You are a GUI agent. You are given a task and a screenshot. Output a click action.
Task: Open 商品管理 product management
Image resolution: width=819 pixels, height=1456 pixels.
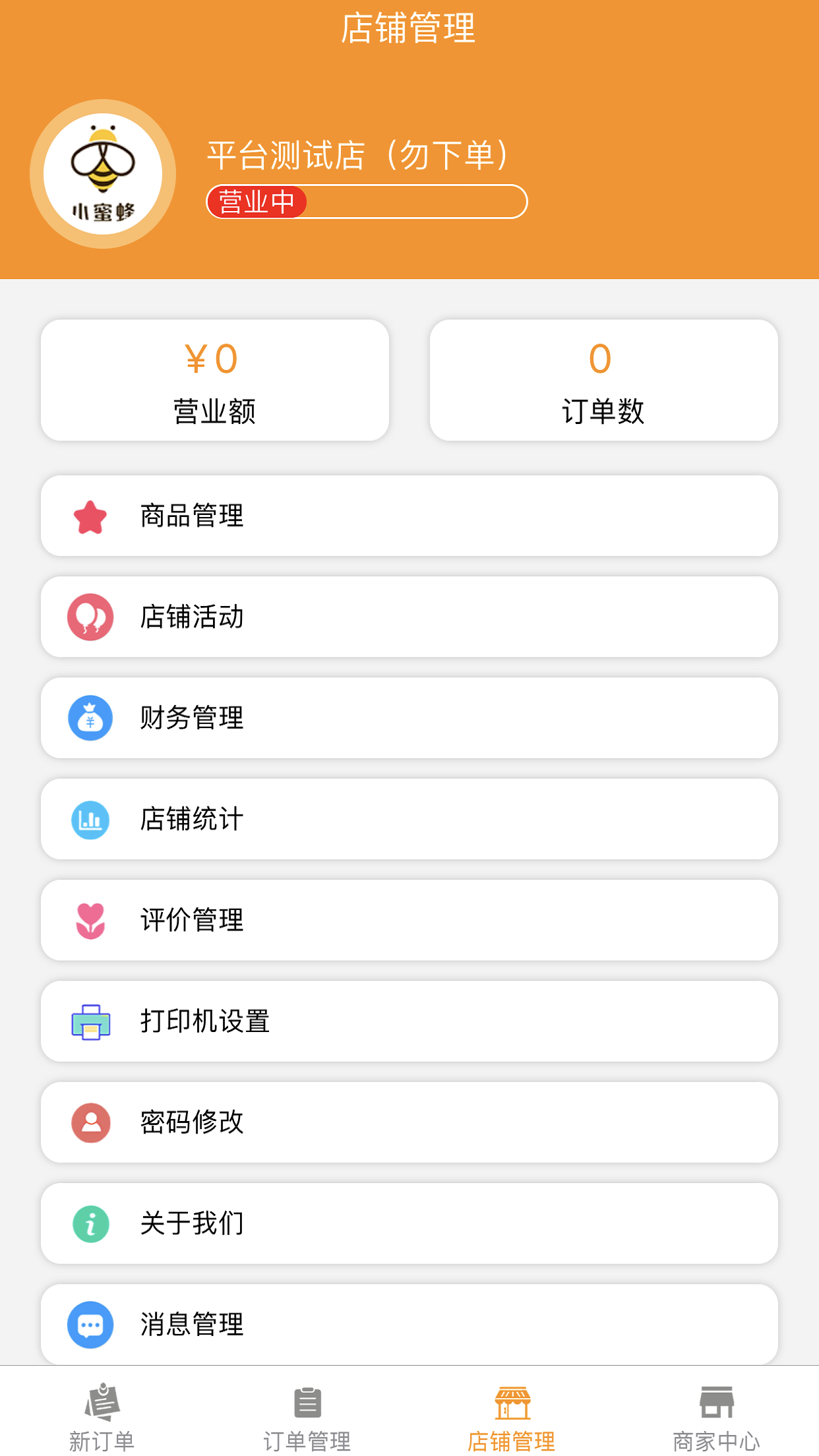pos(409,516)
